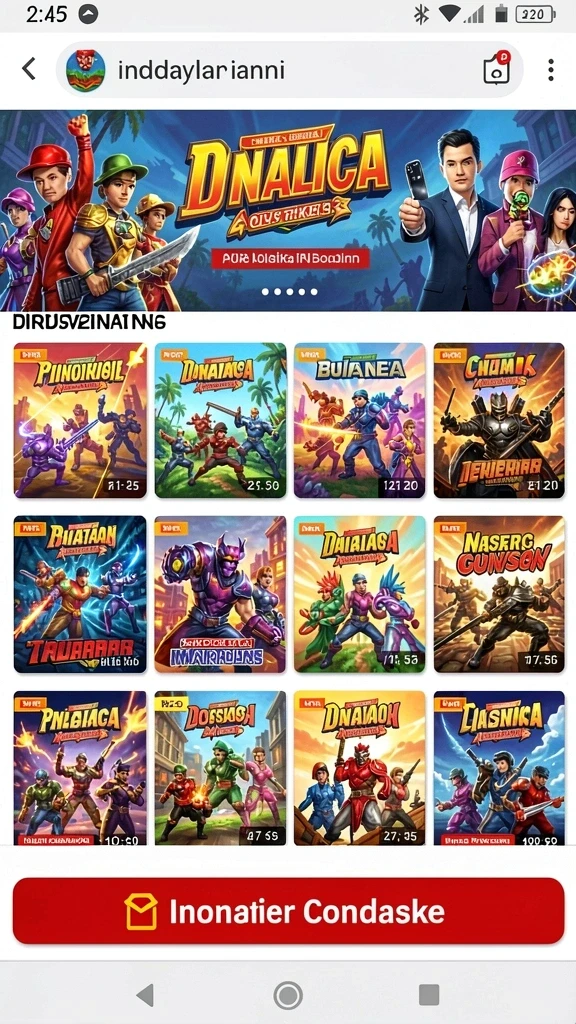Open the DNALICA hero banner
The height and width of the screenshot is (1024, 576).
[288, 210]
